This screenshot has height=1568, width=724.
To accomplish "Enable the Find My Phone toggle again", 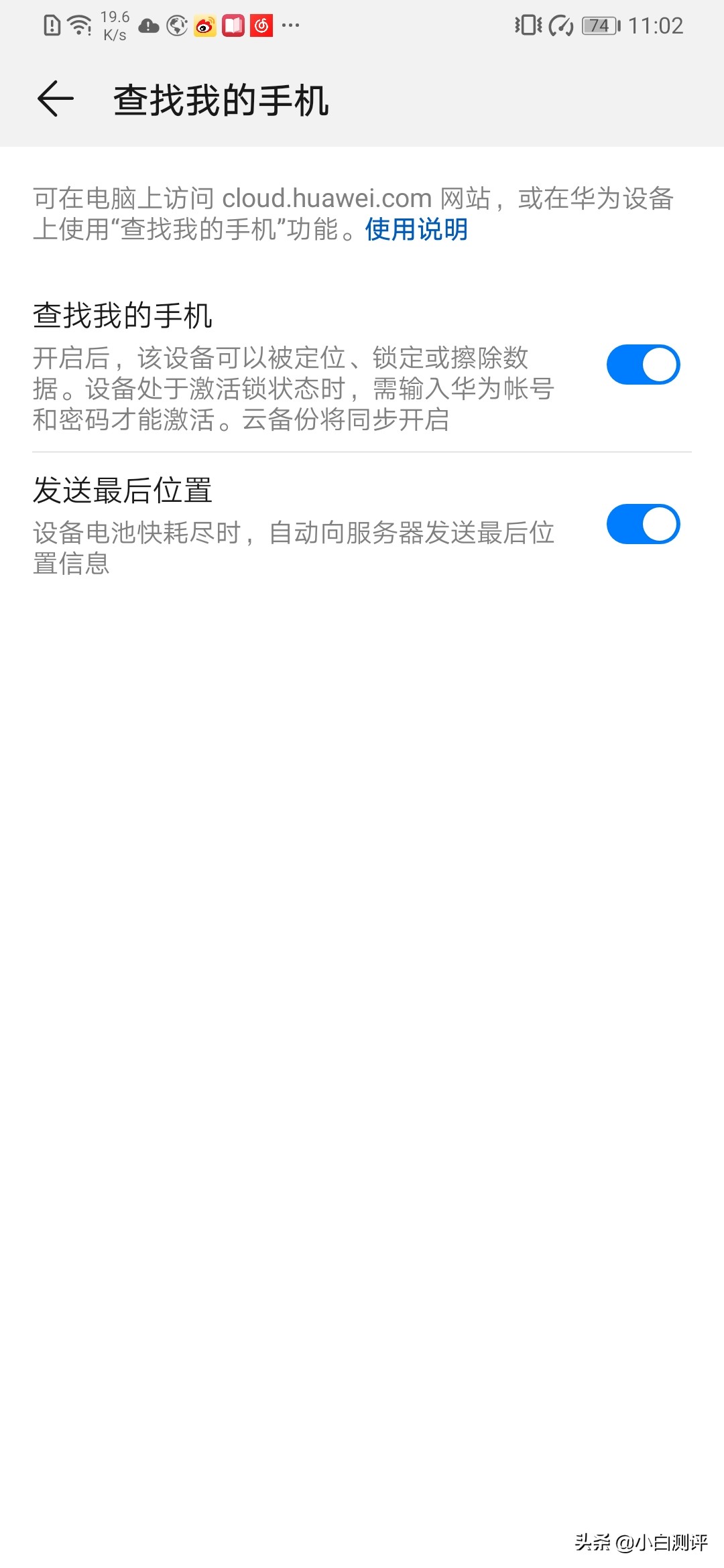I will tap(644, 363).
